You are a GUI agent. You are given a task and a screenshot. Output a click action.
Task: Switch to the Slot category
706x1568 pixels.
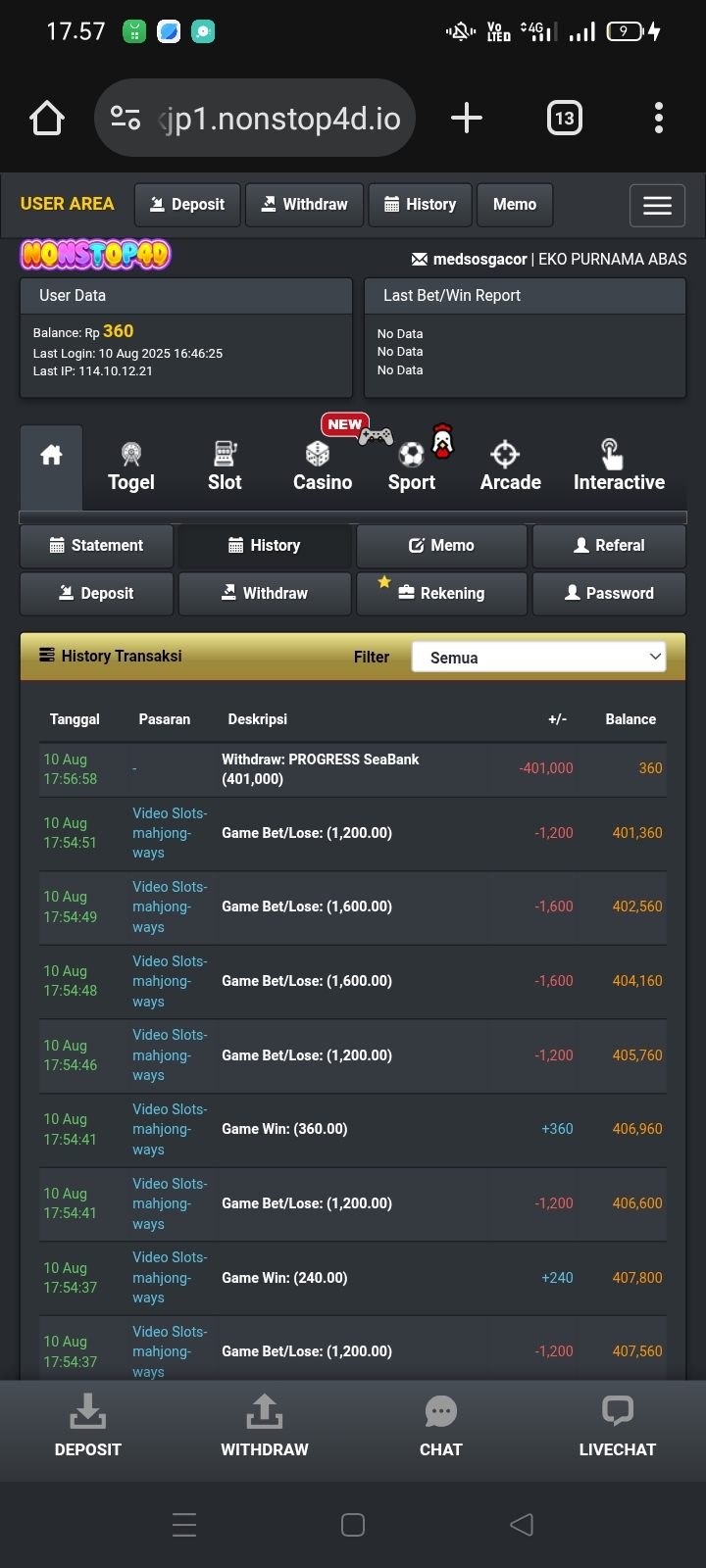(225, 467)
